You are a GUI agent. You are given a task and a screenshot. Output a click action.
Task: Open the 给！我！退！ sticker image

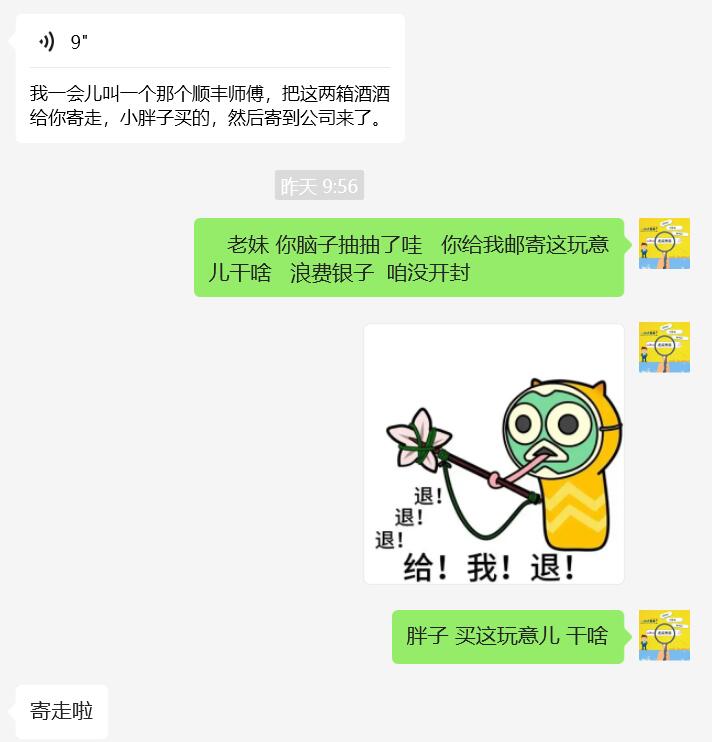[494, 454]
